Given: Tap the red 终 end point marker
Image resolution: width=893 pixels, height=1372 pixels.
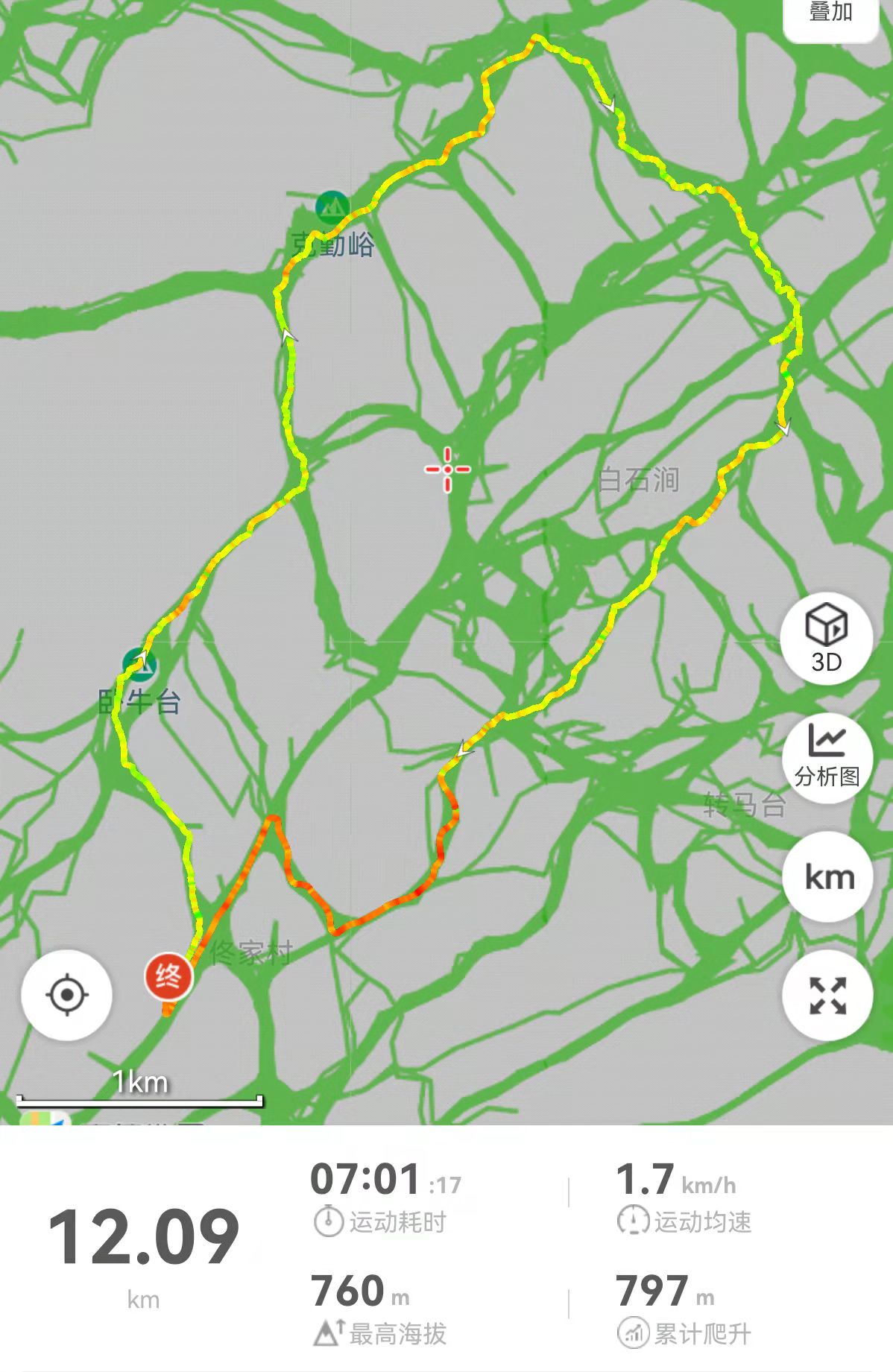Looking at the screenshot, I should pyautogui.click(x=168, y=976).
